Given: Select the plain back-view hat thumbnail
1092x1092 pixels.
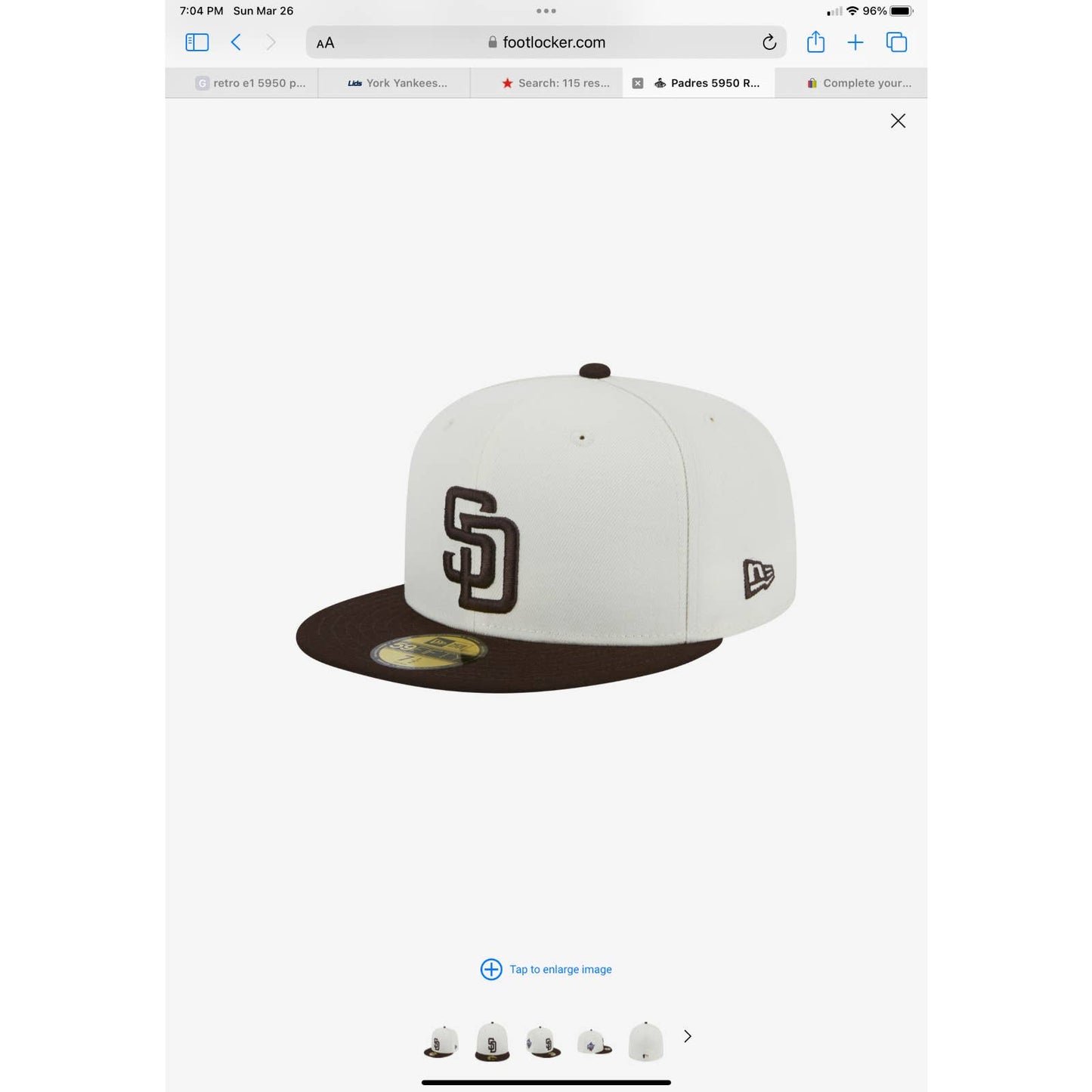Looking at the screenshot, I should click(x=645, y=1041).
